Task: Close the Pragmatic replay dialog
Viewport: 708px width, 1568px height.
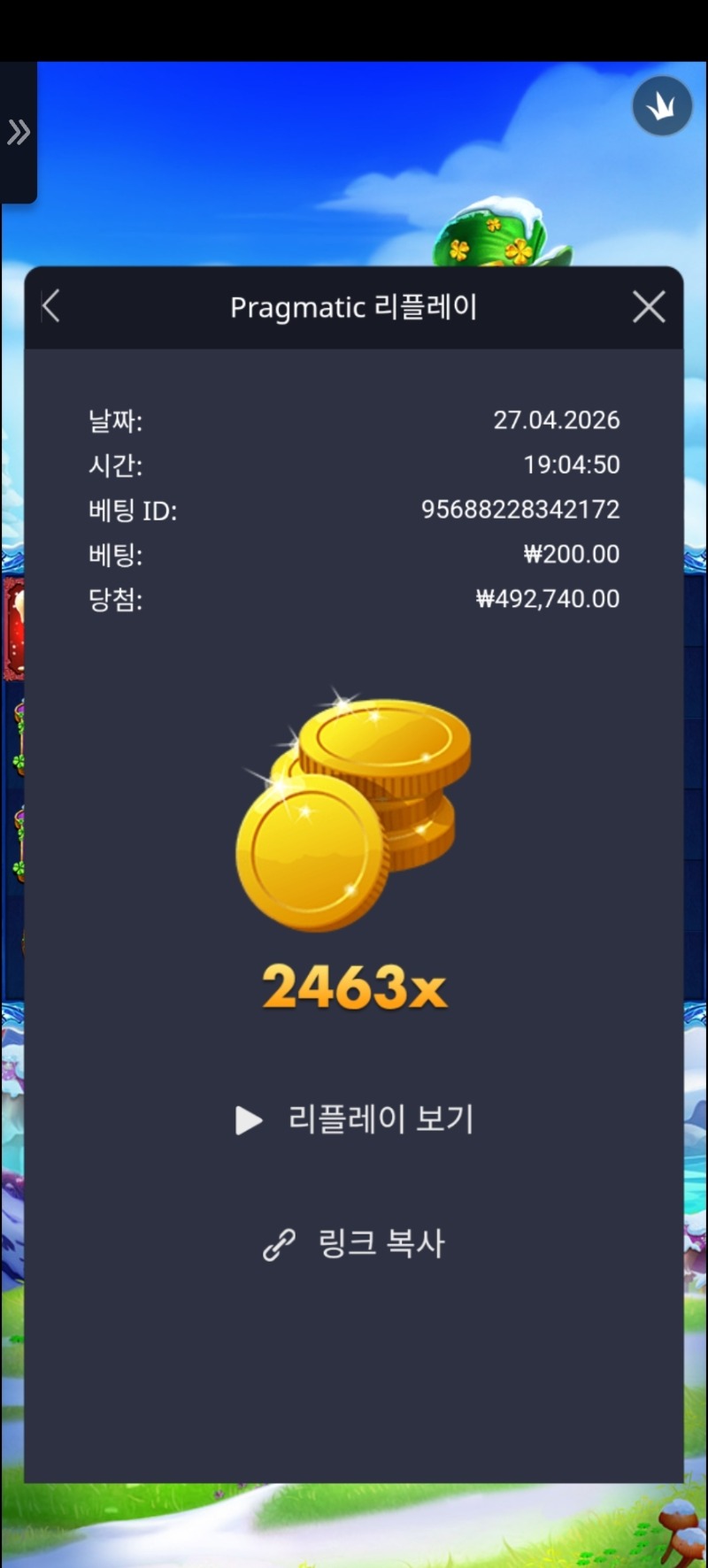Action: point(649,307)
